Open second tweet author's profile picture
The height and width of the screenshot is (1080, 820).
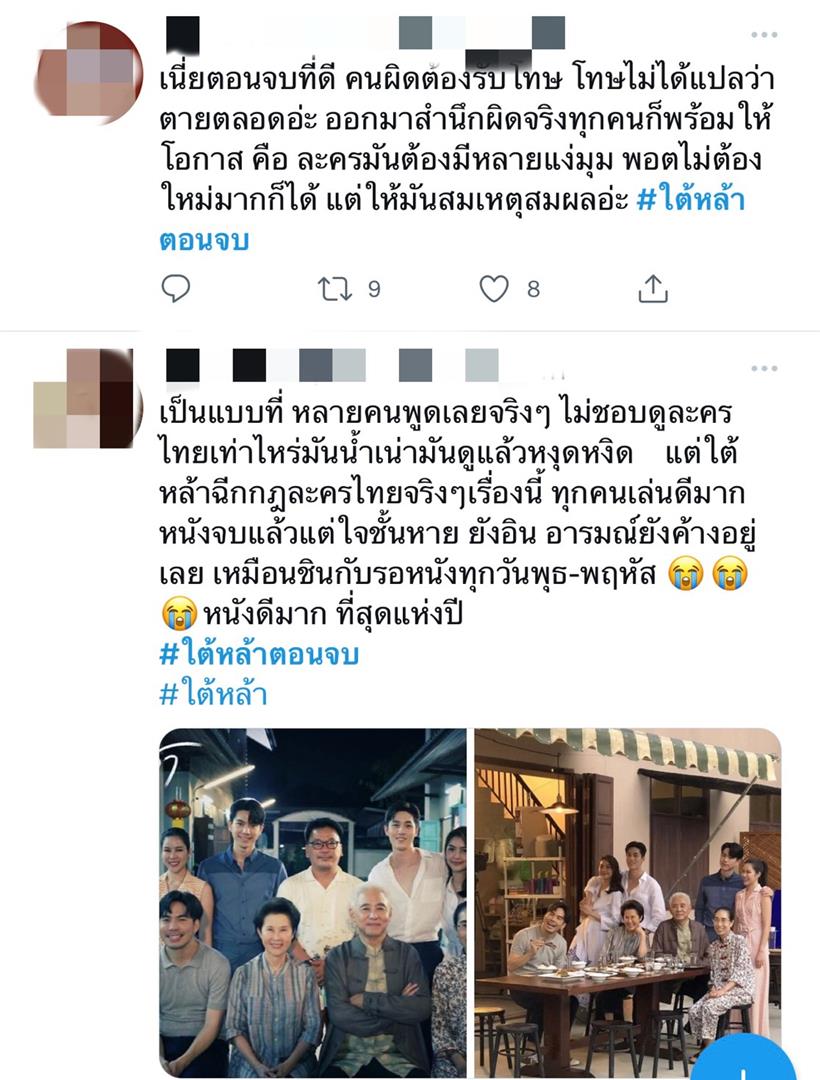click(x=83, y=398)
